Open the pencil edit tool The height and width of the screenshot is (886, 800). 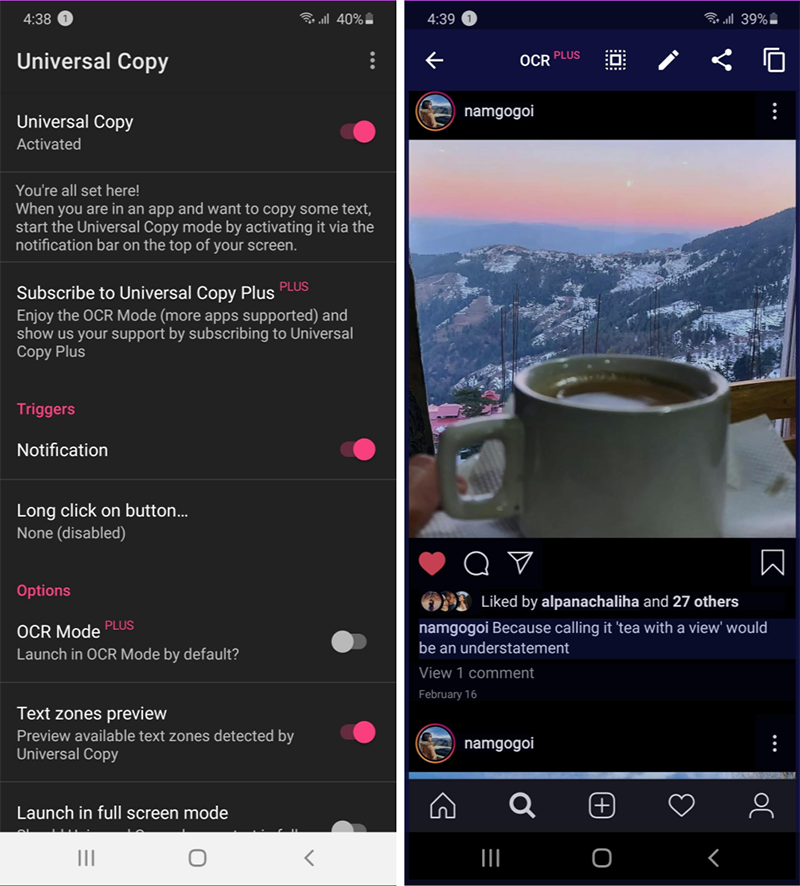668,61
